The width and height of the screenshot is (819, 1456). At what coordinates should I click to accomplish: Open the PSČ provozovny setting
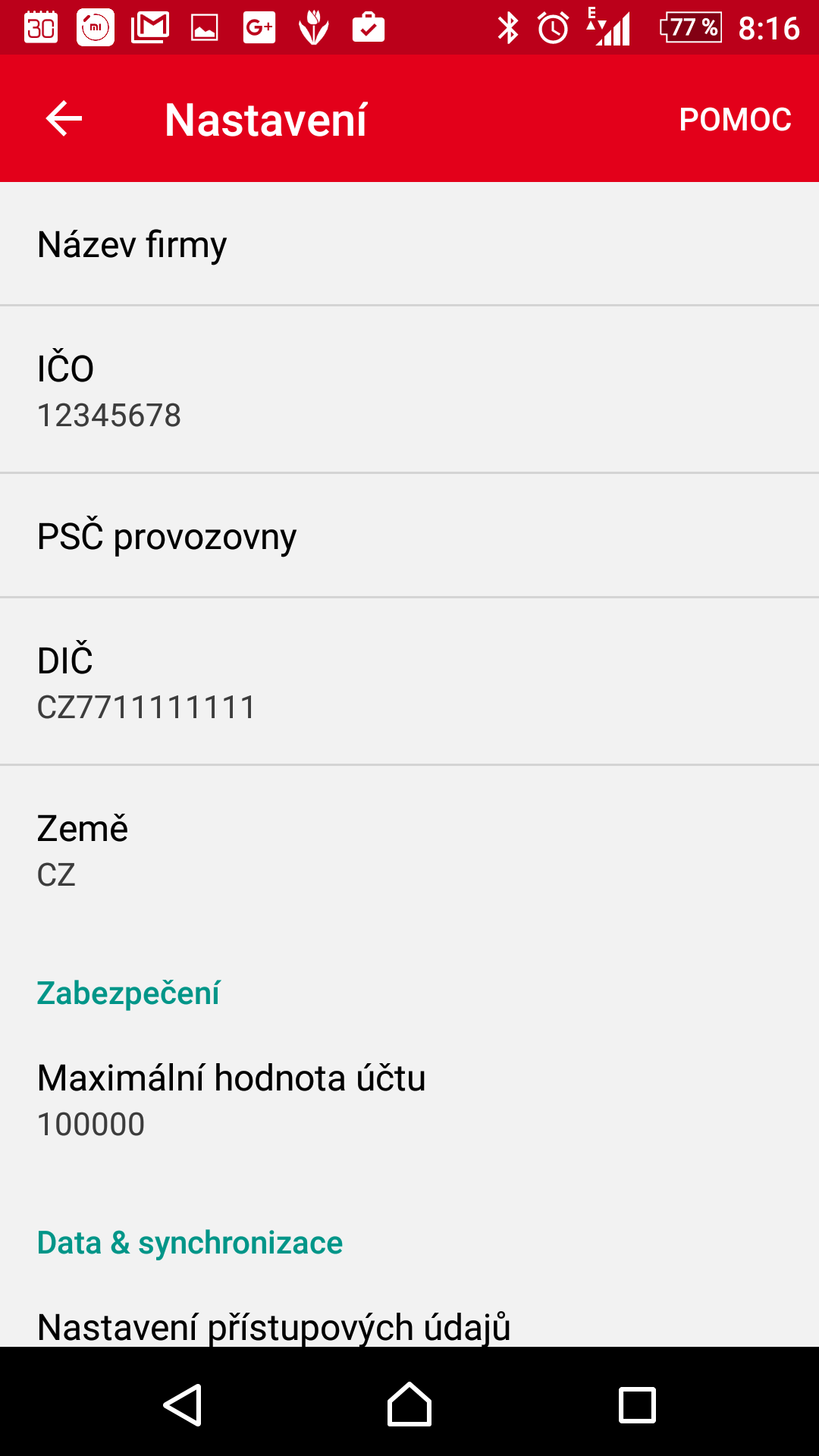[x=409, y=536]
